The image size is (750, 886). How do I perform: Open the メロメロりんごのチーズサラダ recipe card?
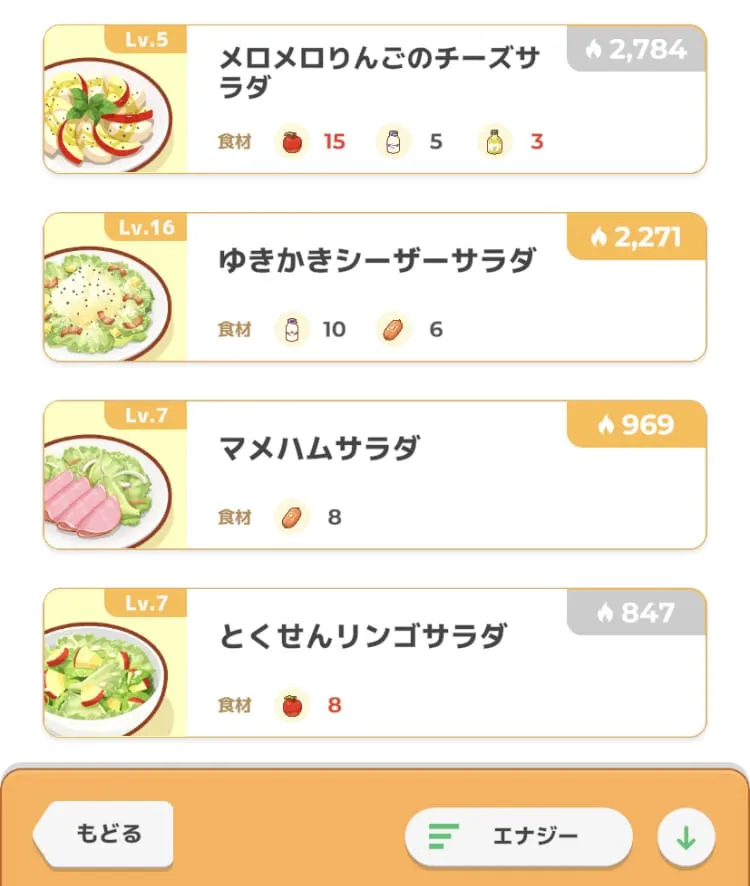tap(375, 99)
